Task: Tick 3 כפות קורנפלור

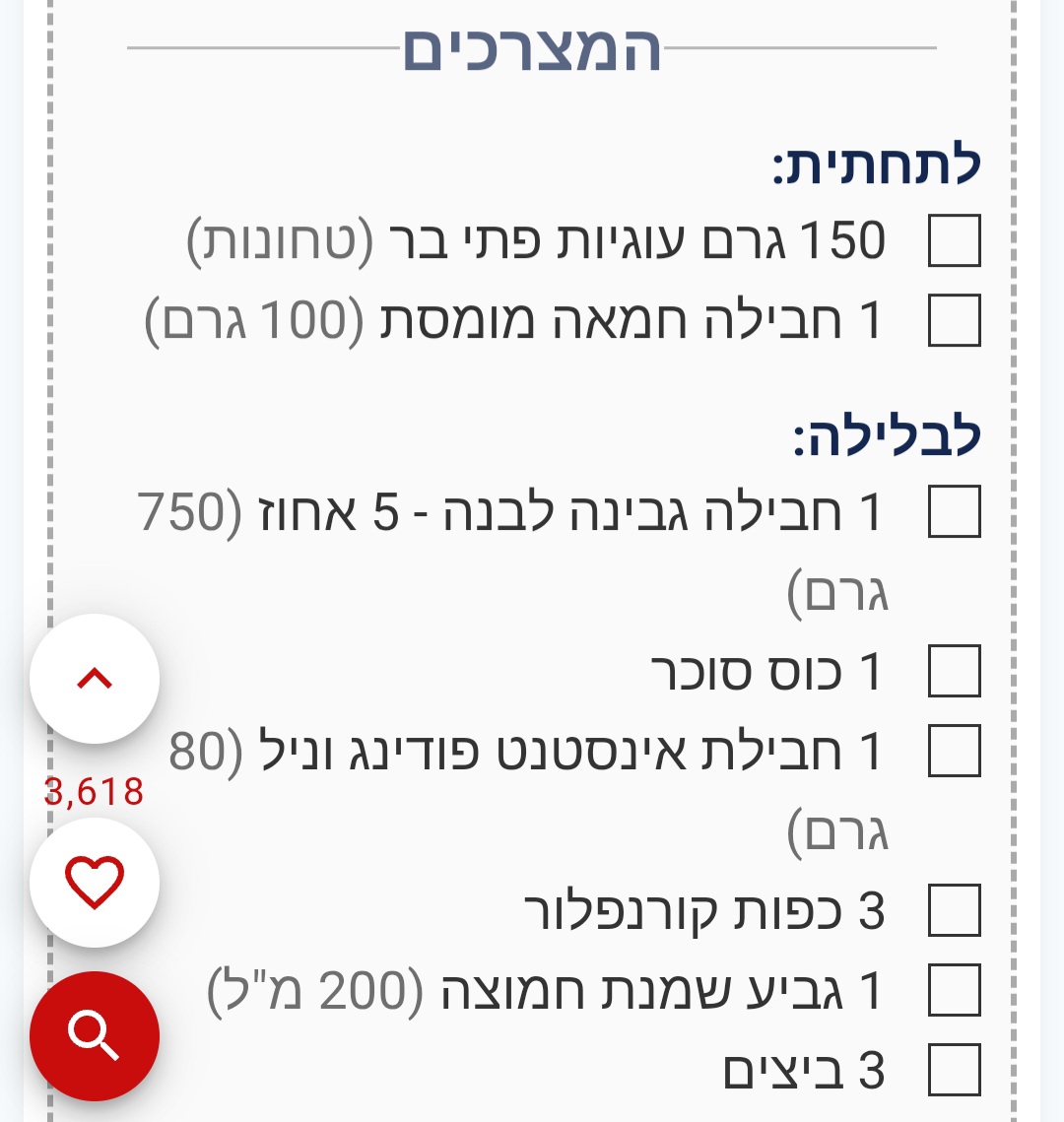Action: 955,911
